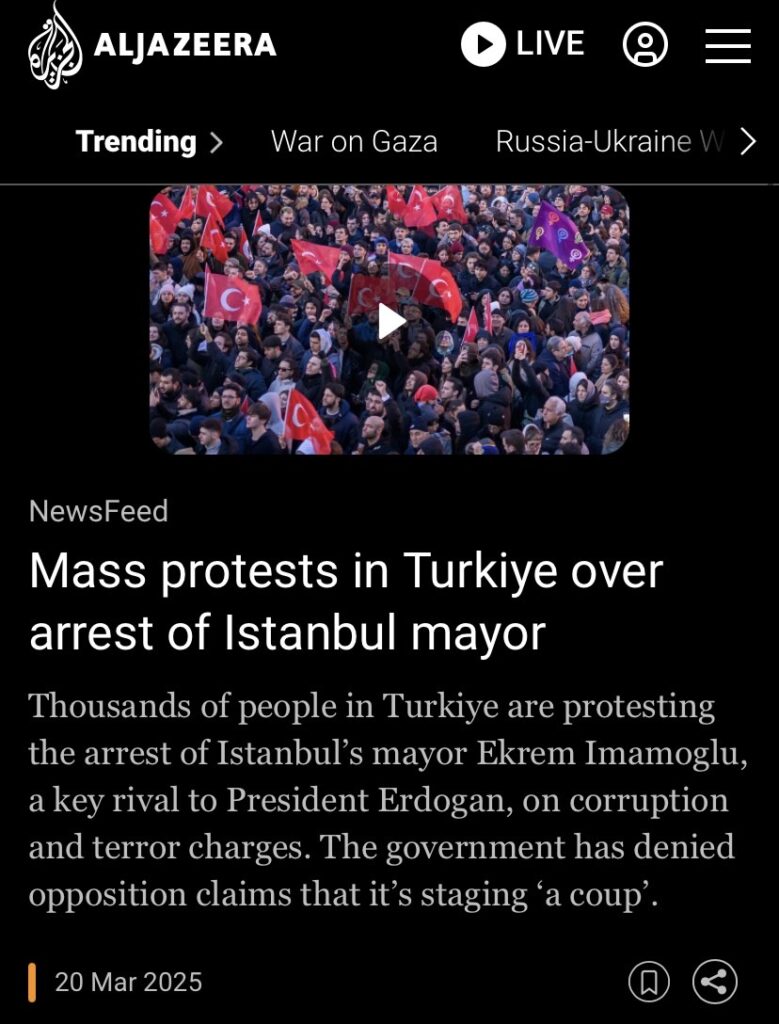Watch the Al Jazeera LIVE stream
The image size is (779, 1024).
522,45
